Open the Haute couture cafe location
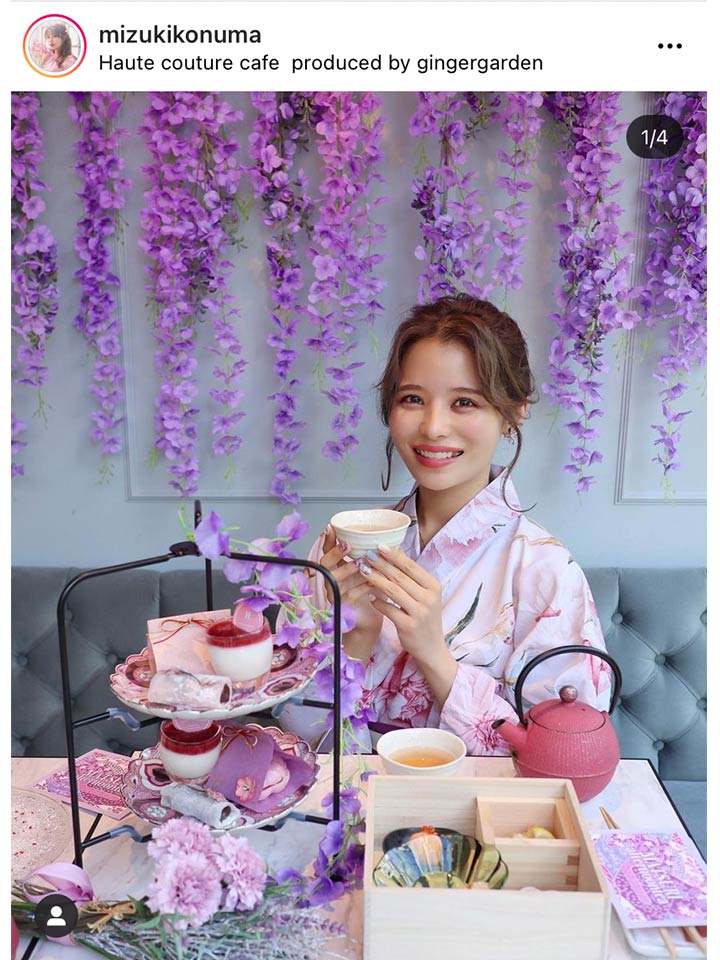The height and width of the screenshot is (960, 720). 320,62
